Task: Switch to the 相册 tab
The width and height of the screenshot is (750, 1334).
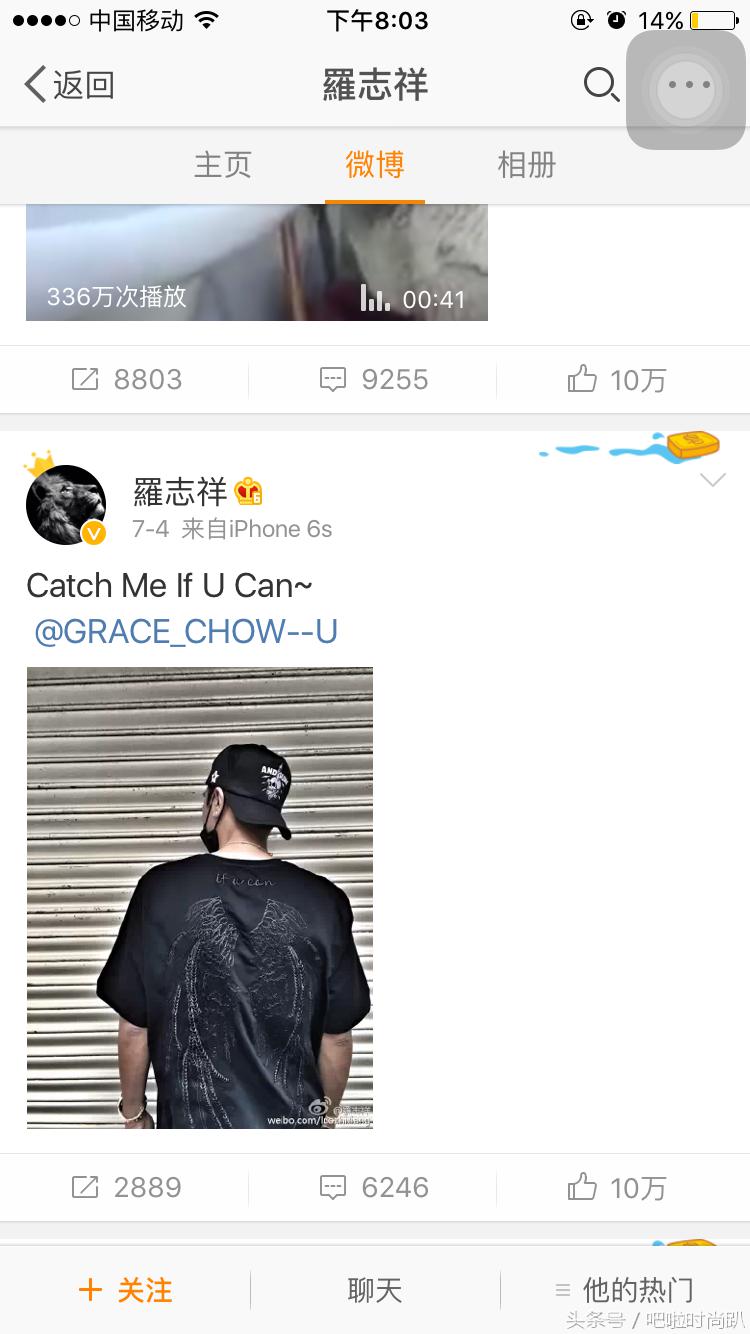Action: click(x=527, y=165)
